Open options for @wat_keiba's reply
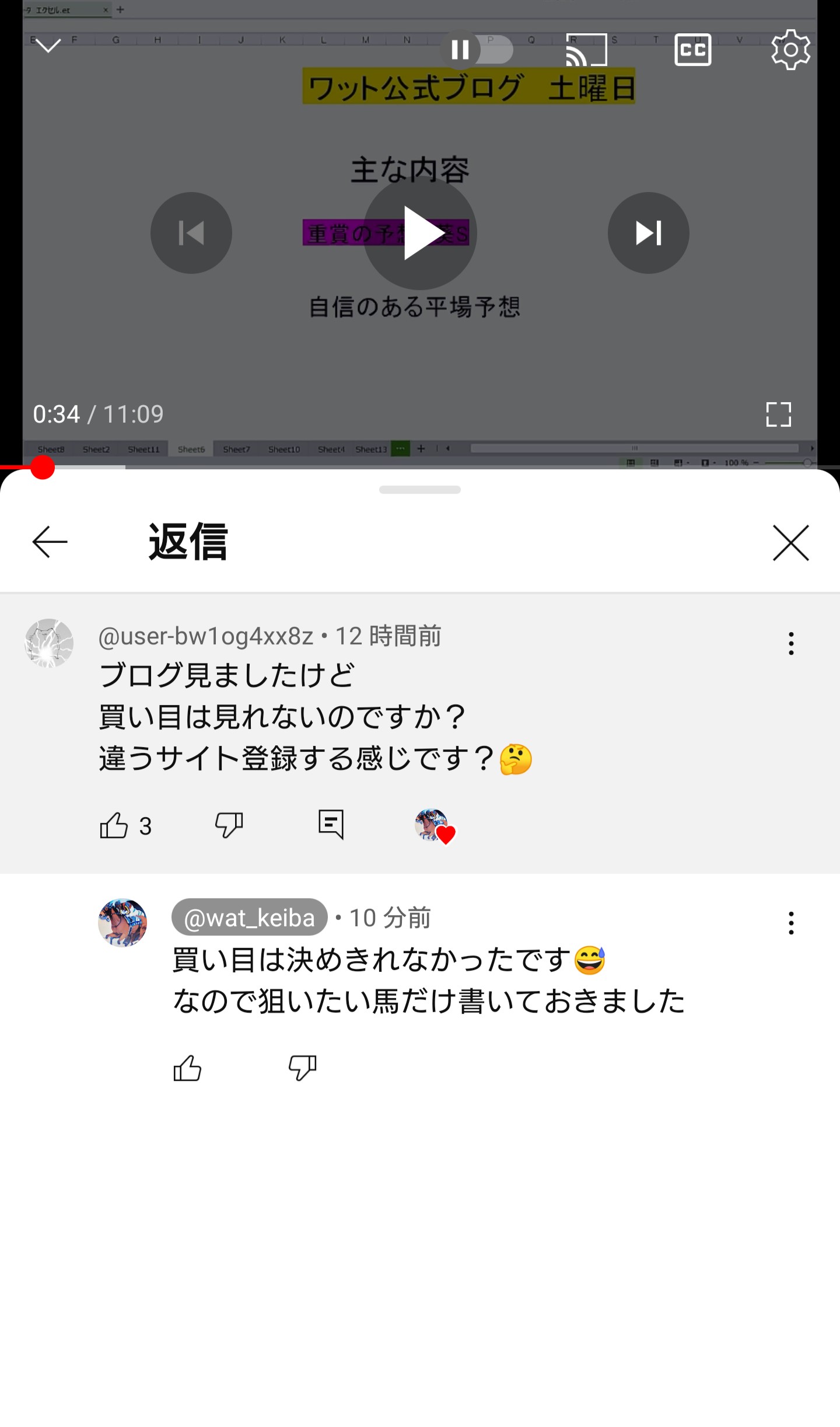Viewport: 840px width, 1427px height. (791, 923)
